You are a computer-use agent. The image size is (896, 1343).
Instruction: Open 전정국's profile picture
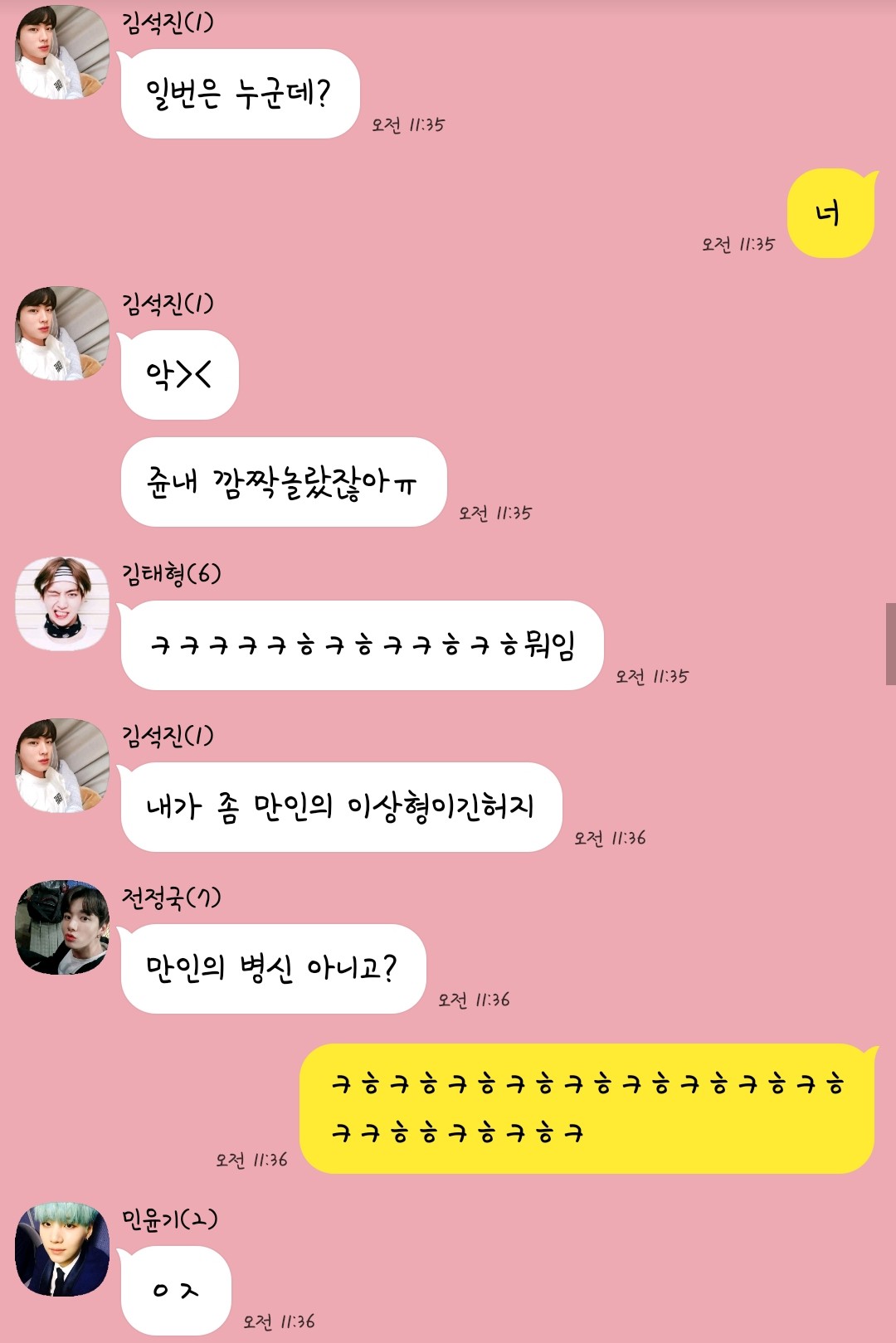(x=62, y=927)
